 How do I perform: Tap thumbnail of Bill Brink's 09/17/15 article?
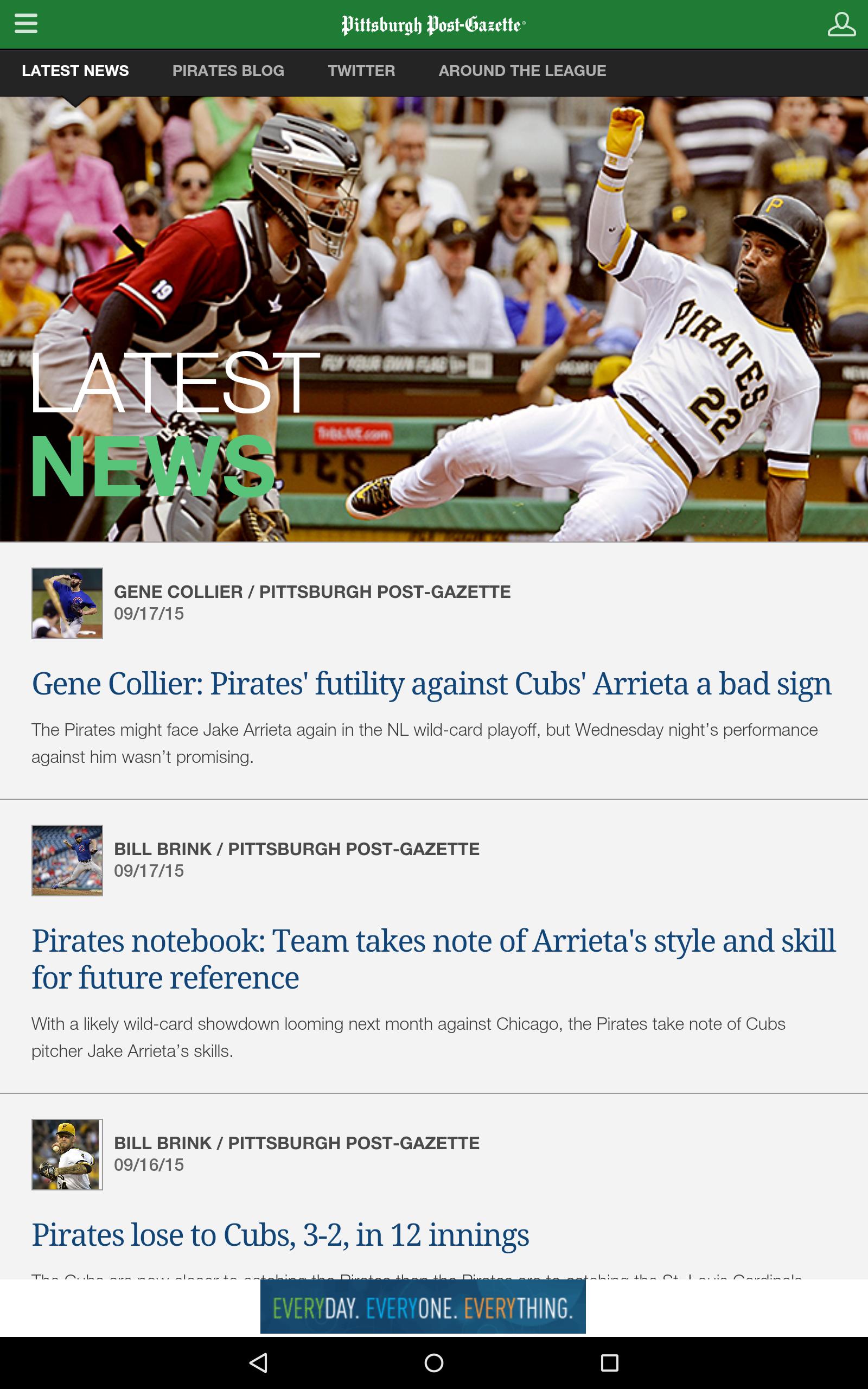click(67, 861)
